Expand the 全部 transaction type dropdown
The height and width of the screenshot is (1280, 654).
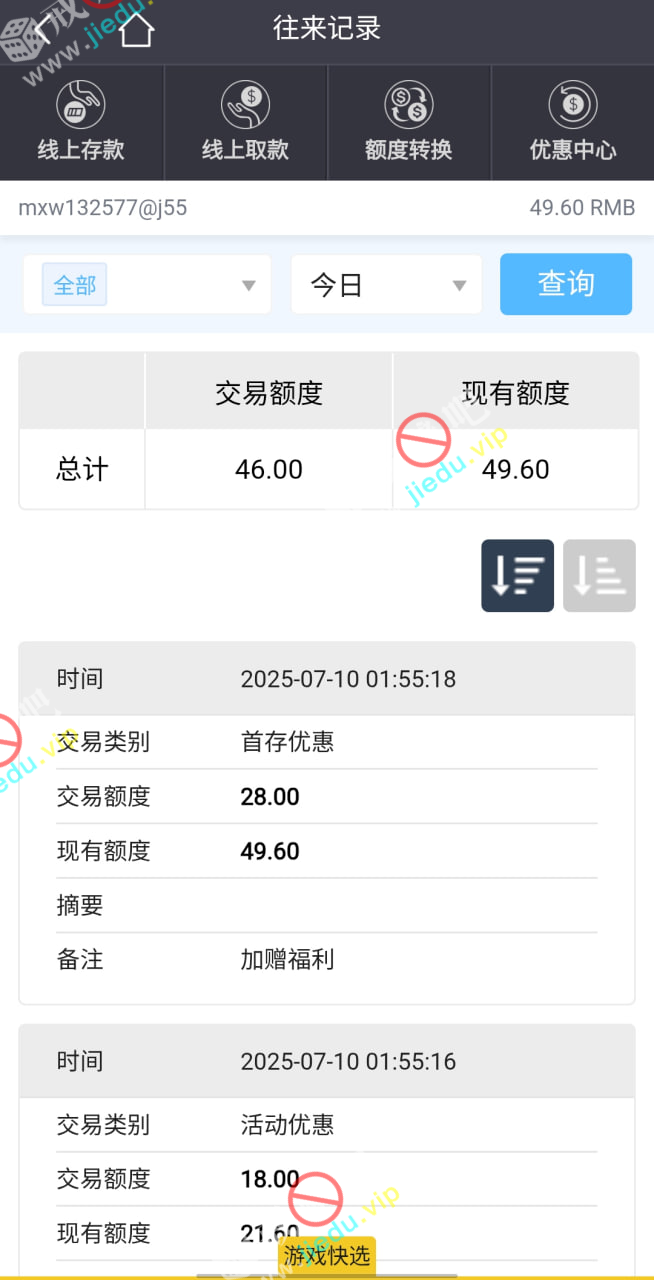click(148, 285)
